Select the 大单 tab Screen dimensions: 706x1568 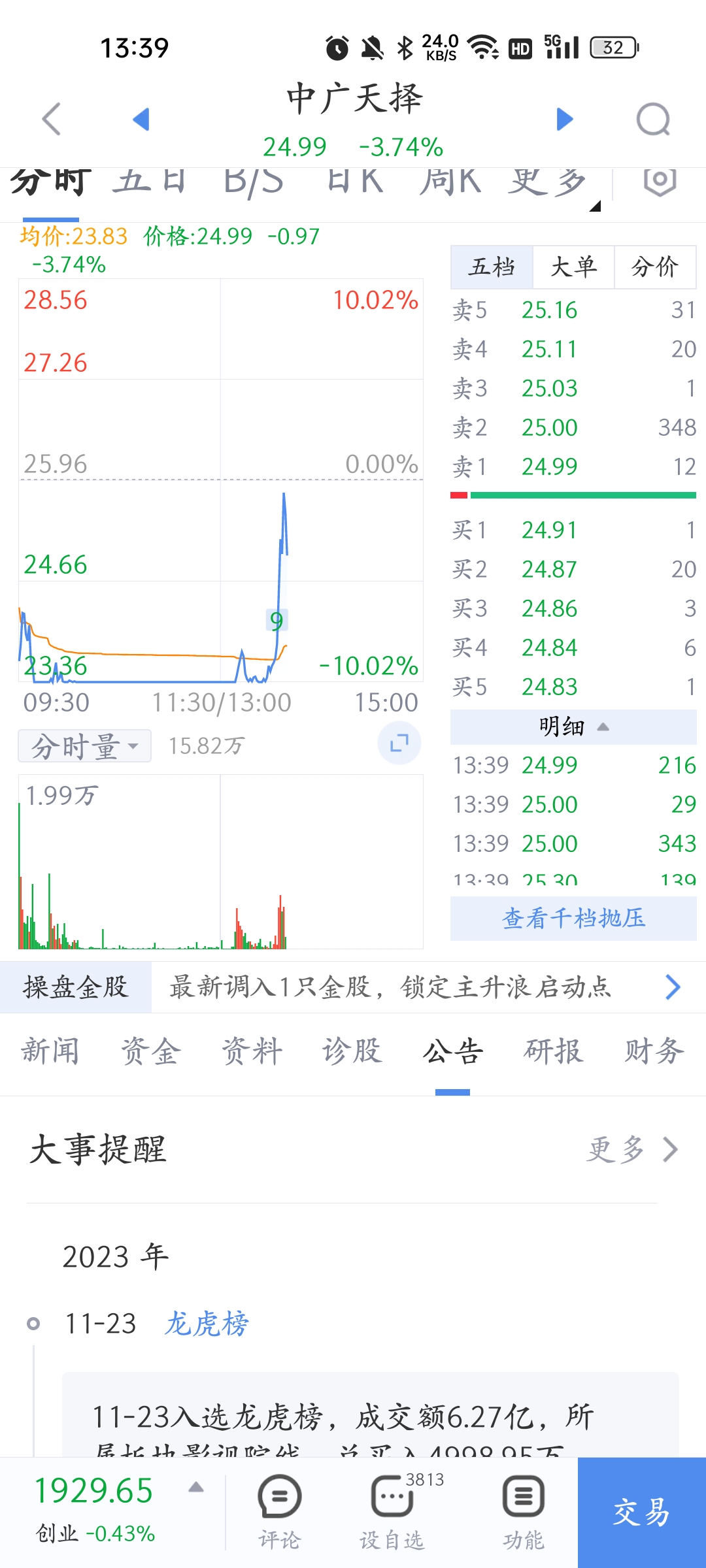(573, 267)
